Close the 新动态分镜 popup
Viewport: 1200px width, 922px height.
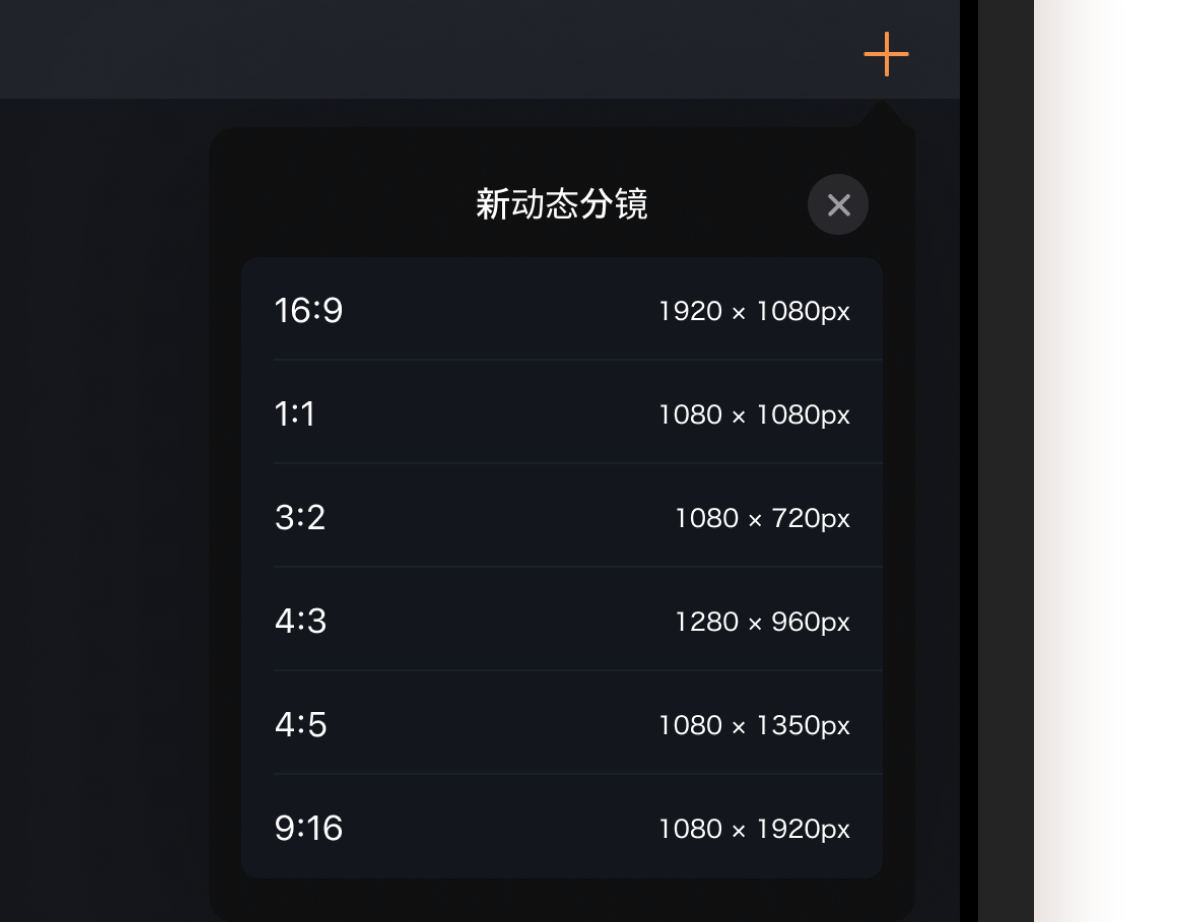pyautogui.click(x=838, y=205)
